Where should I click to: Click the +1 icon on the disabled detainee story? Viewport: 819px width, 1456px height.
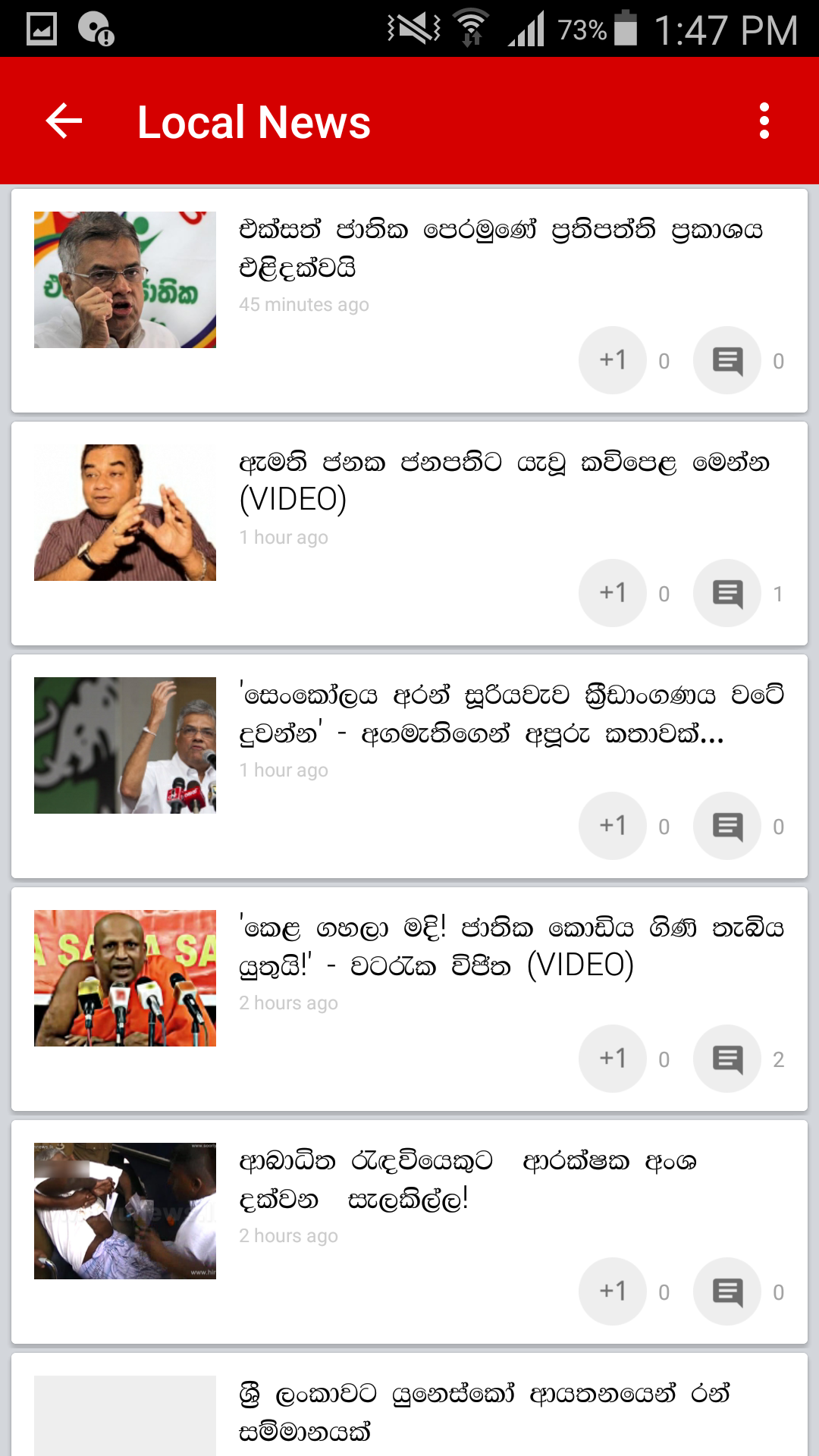[x=613, y=1291]
